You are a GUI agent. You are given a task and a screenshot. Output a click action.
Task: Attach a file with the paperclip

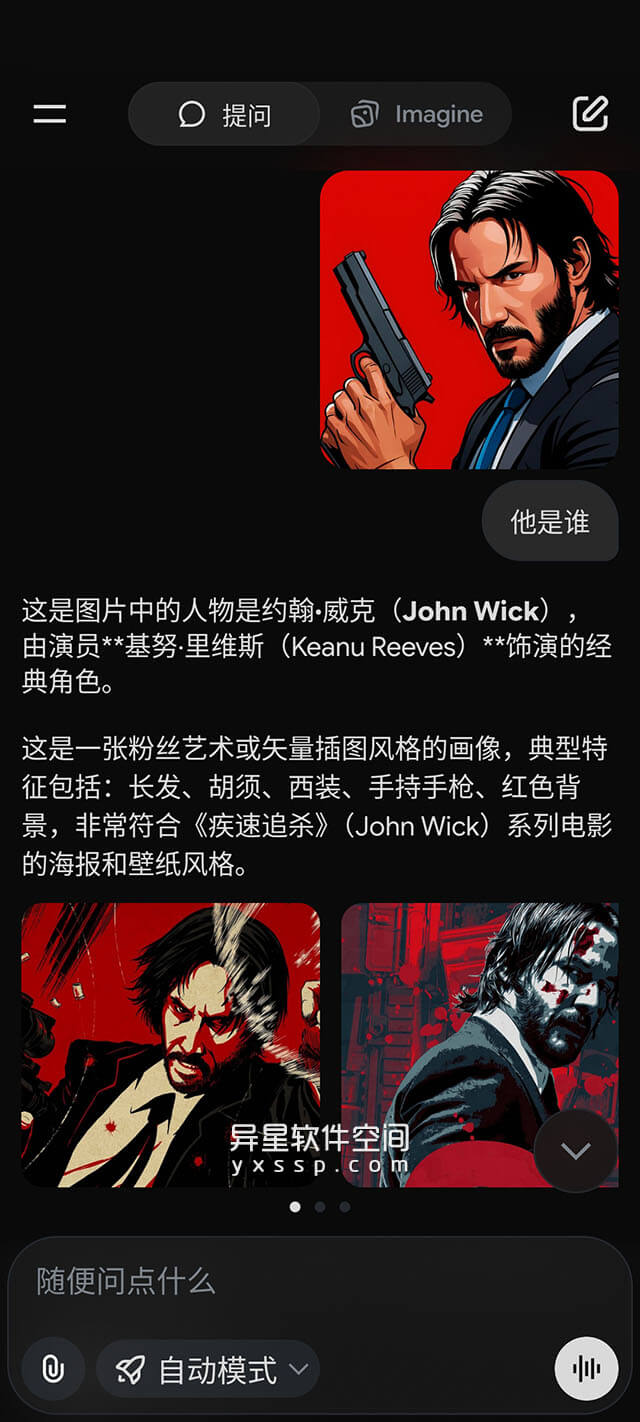tap(52, 1368)
